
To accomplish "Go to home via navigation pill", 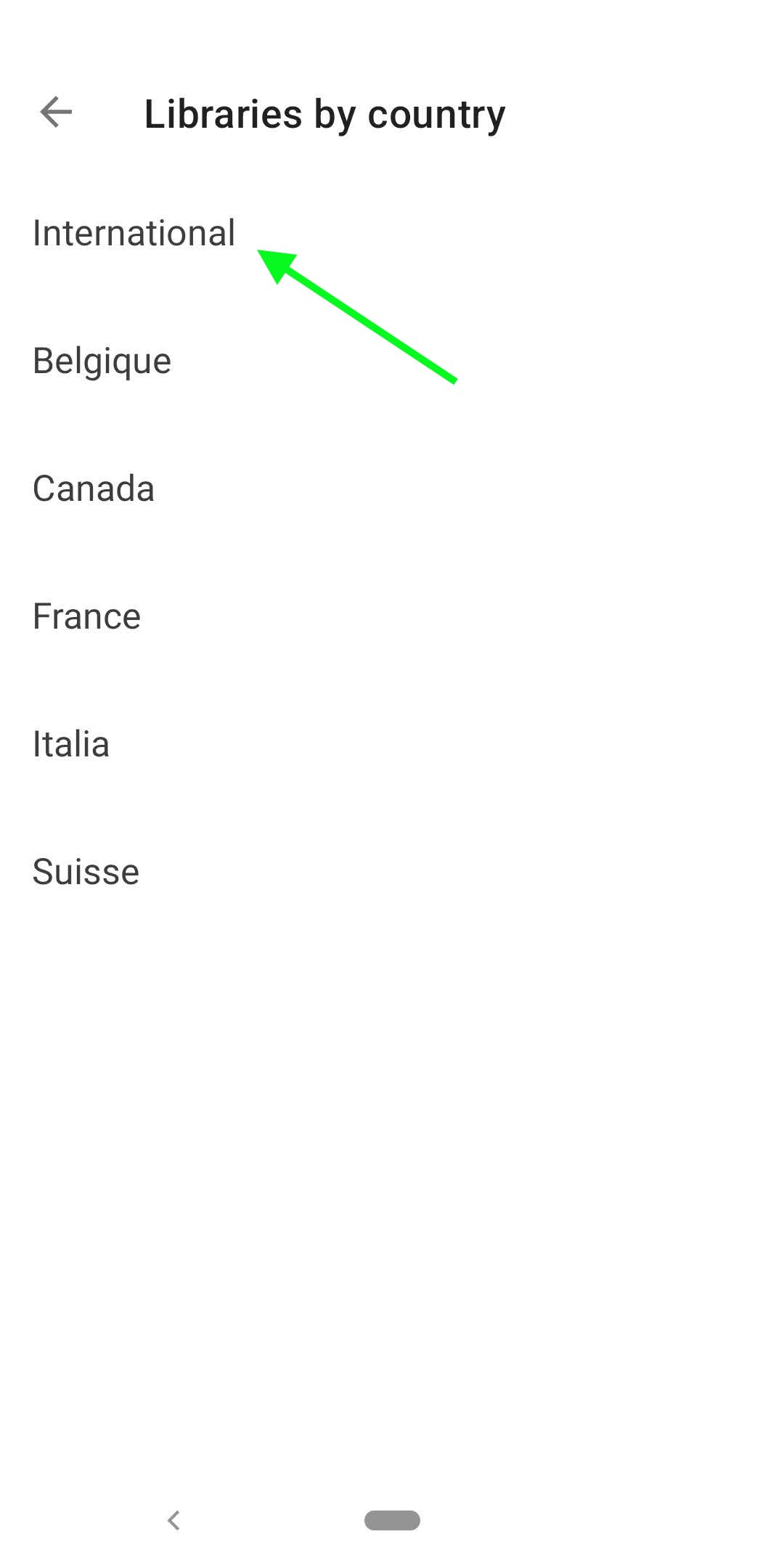I will point(392,1519).
